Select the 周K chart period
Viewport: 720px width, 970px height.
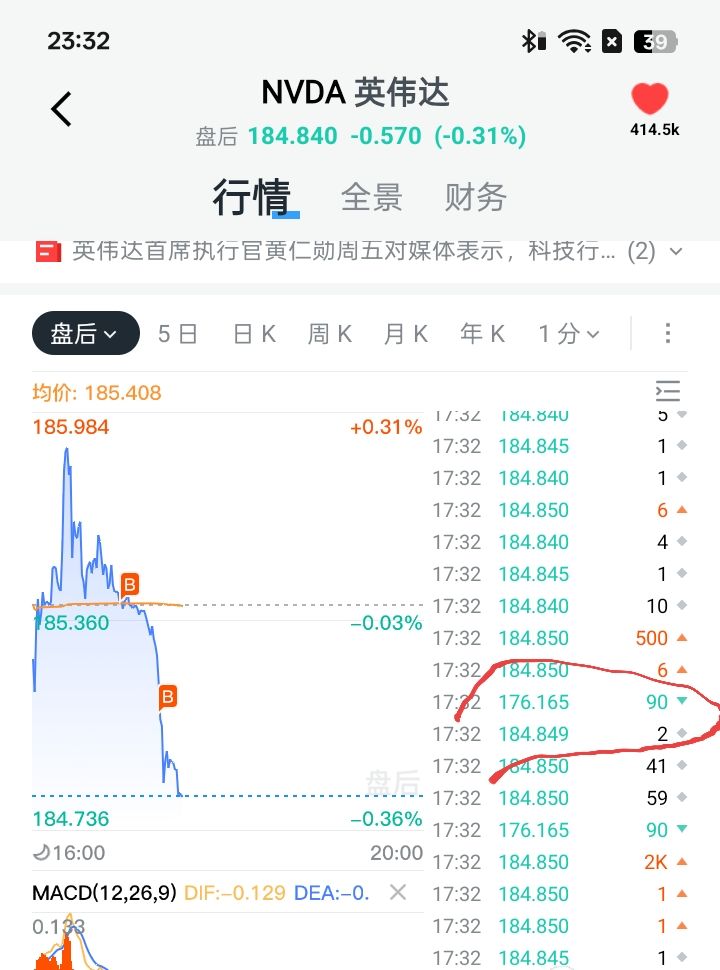click(330, 333)
